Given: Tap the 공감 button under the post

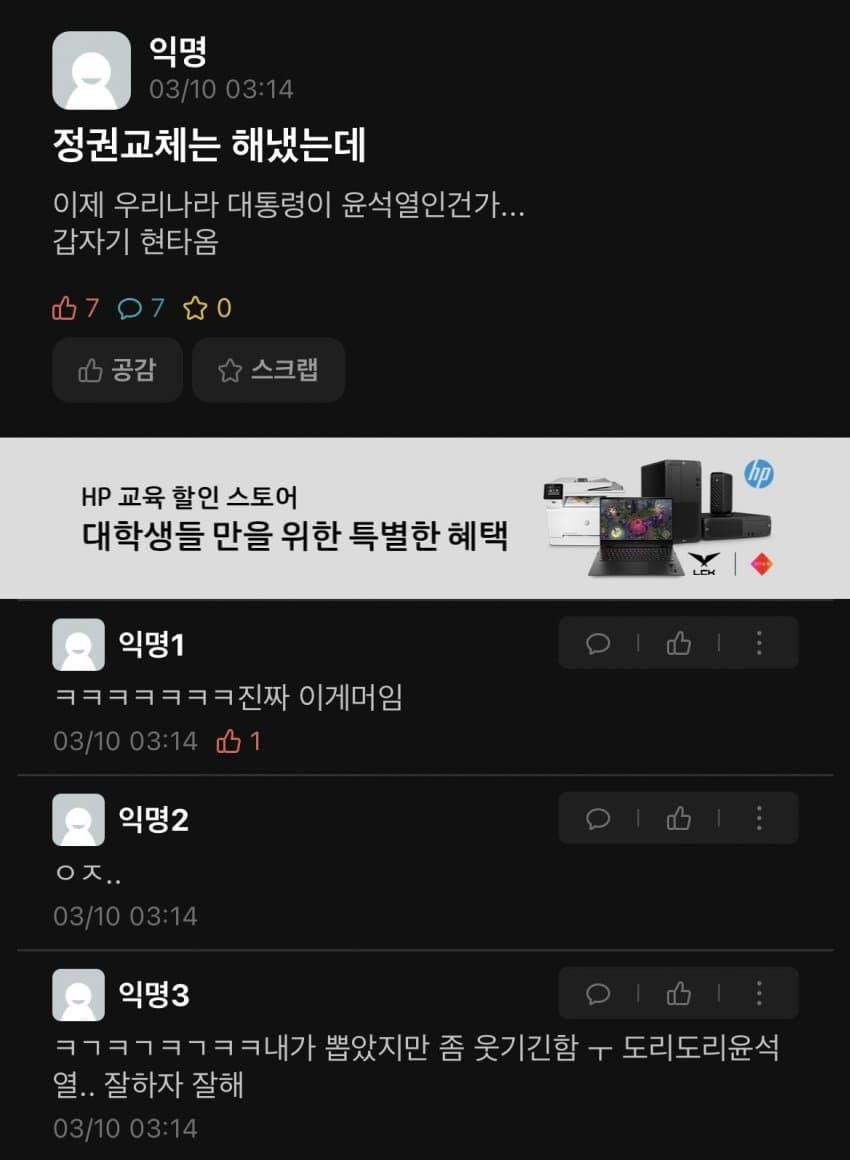Looking at the screenshot, I should (x=117, y=370).
